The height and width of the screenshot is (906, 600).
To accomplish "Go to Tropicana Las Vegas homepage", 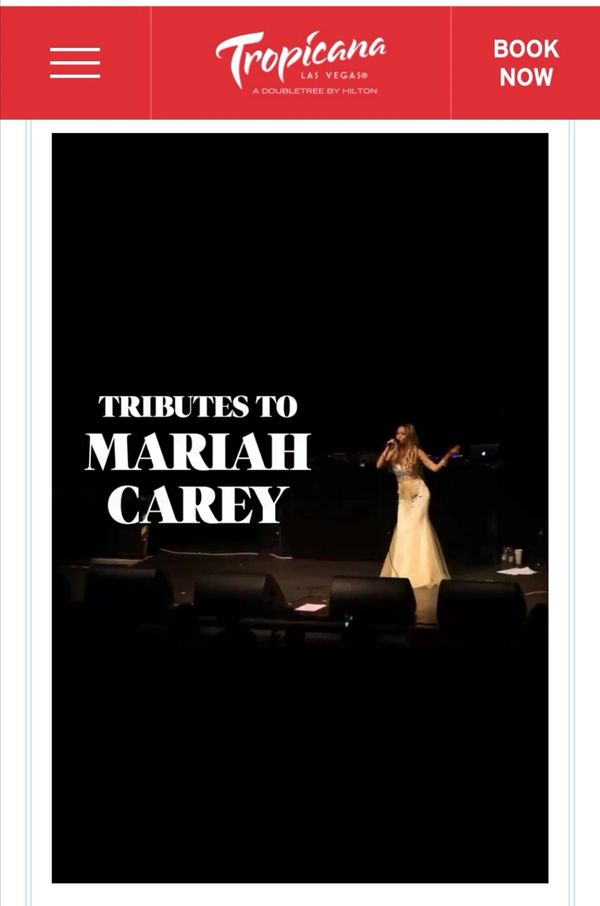I will click(x=300, y=62).
